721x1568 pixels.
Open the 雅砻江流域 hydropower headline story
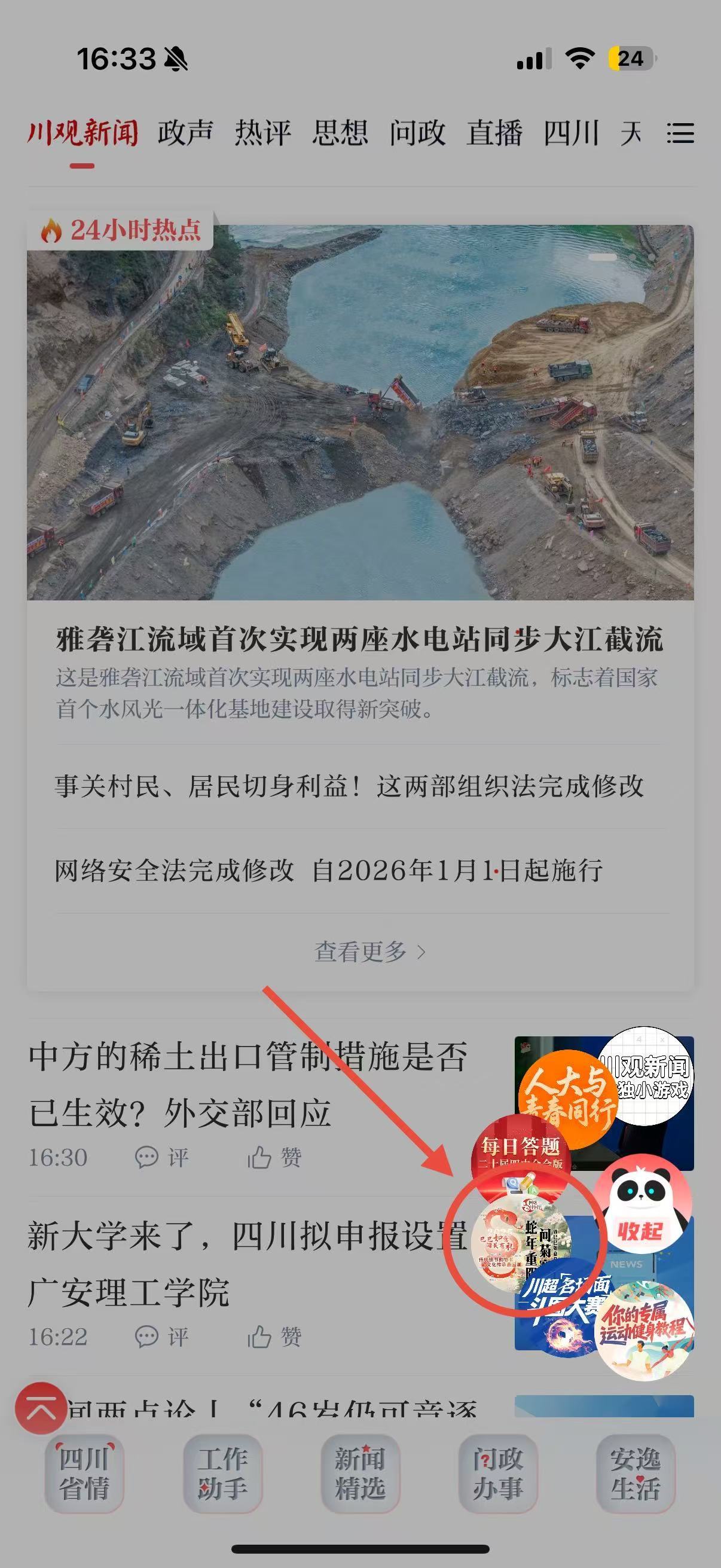pos(359,639)
